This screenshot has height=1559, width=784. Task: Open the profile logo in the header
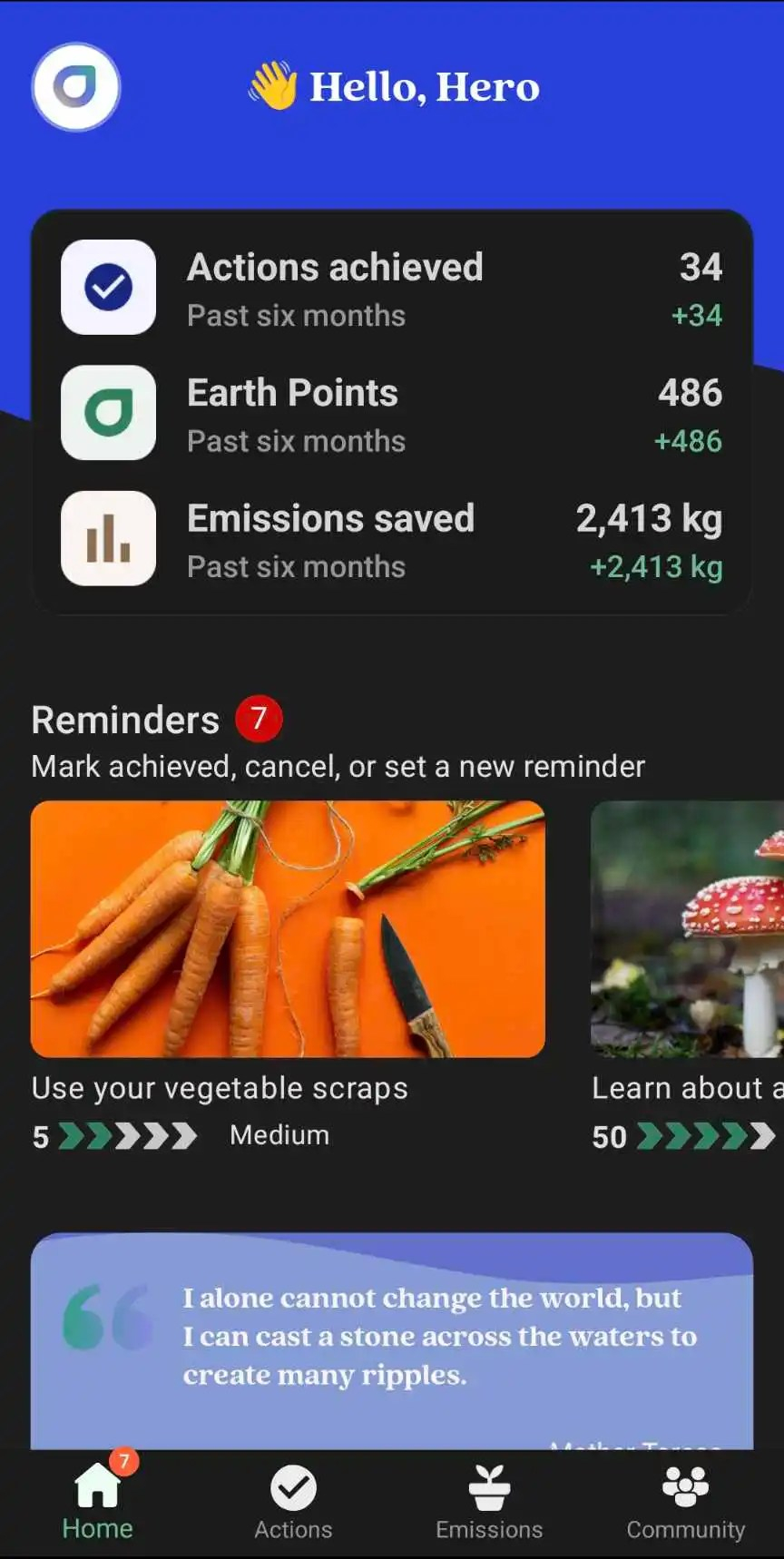point(76,87)
